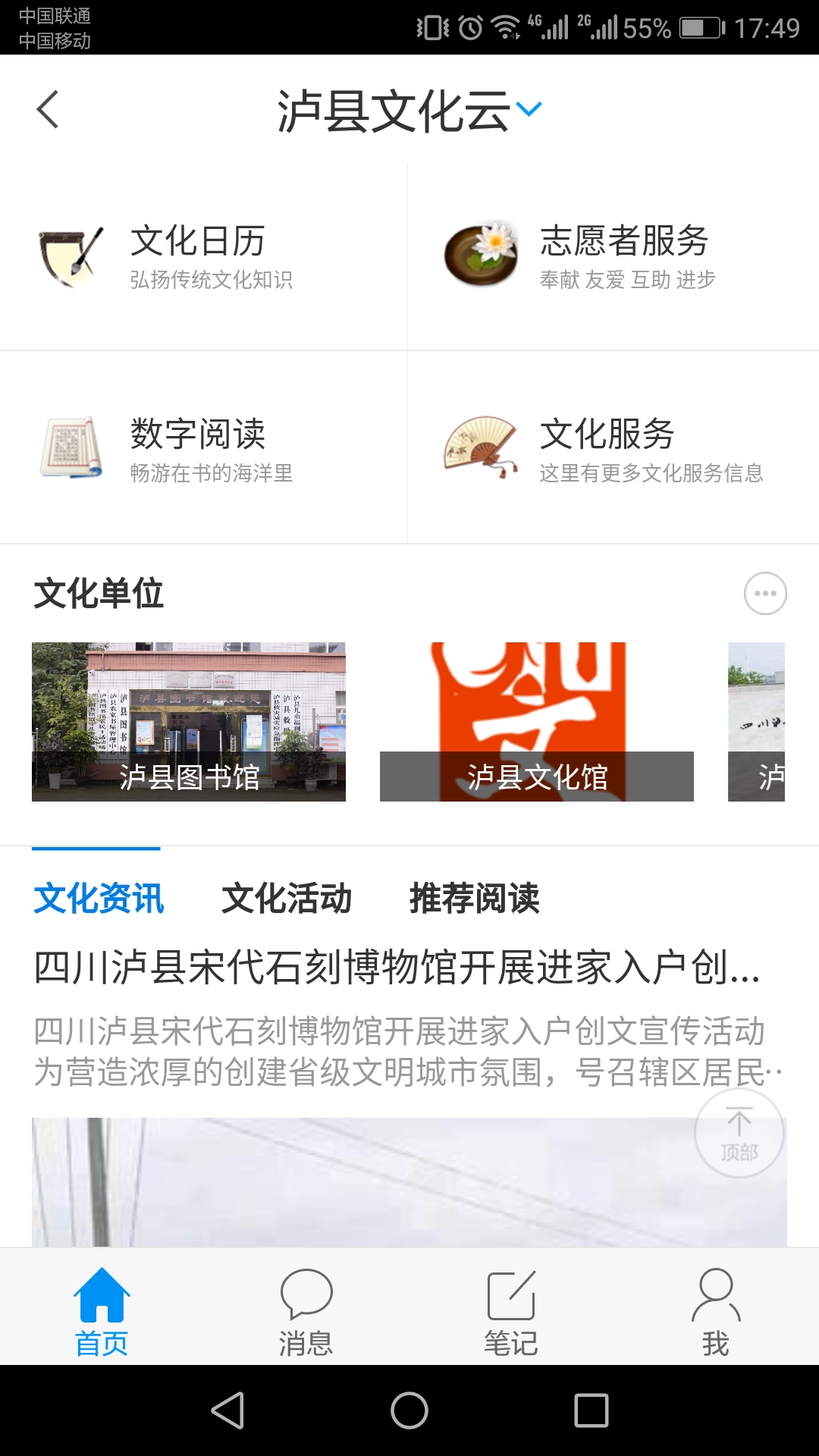Screen dimensions: 819x1456
Task: Open the 笔记 notes tab
Action: [511, 1312]
